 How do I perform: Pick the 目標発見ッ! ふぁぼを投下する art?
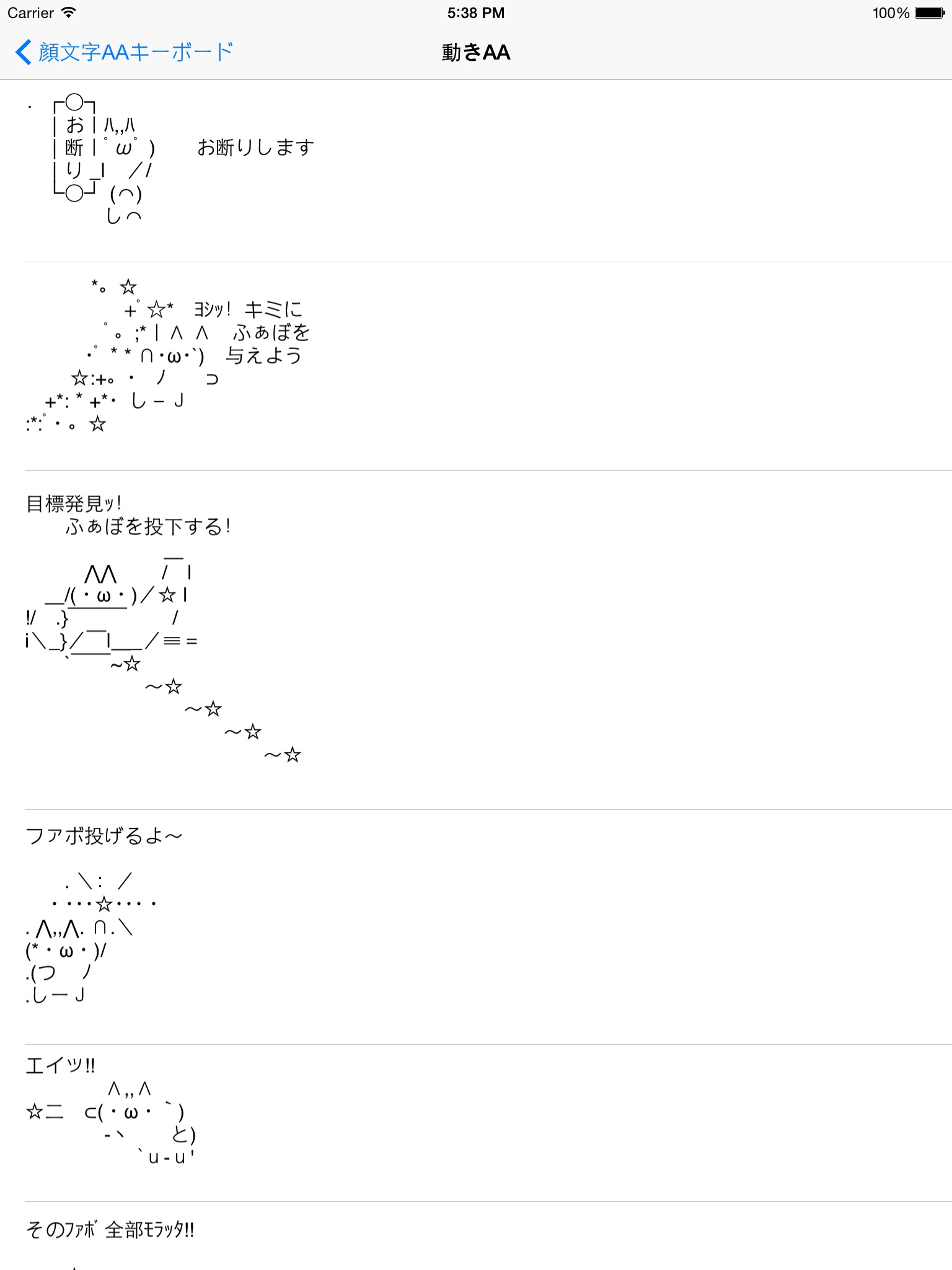476,640
